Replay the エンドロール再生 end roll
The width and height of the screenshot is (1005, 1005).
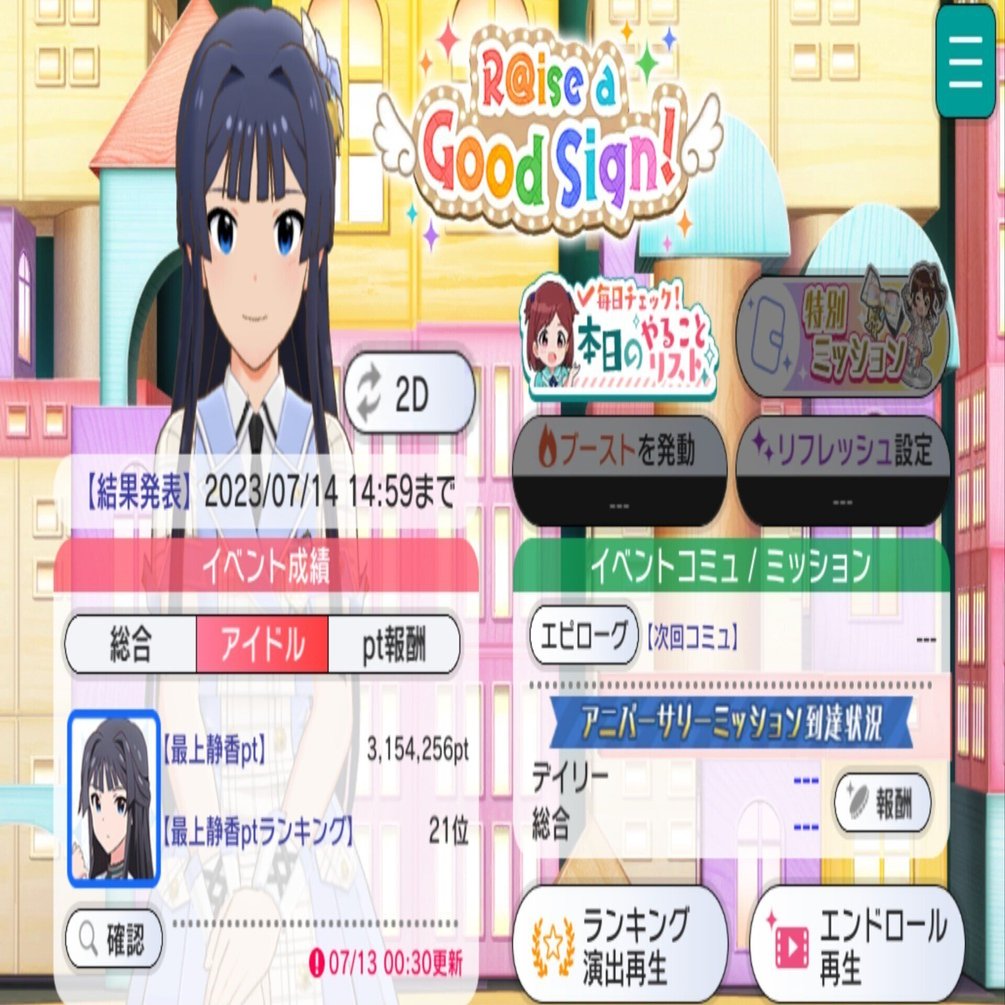pos(856,943)
